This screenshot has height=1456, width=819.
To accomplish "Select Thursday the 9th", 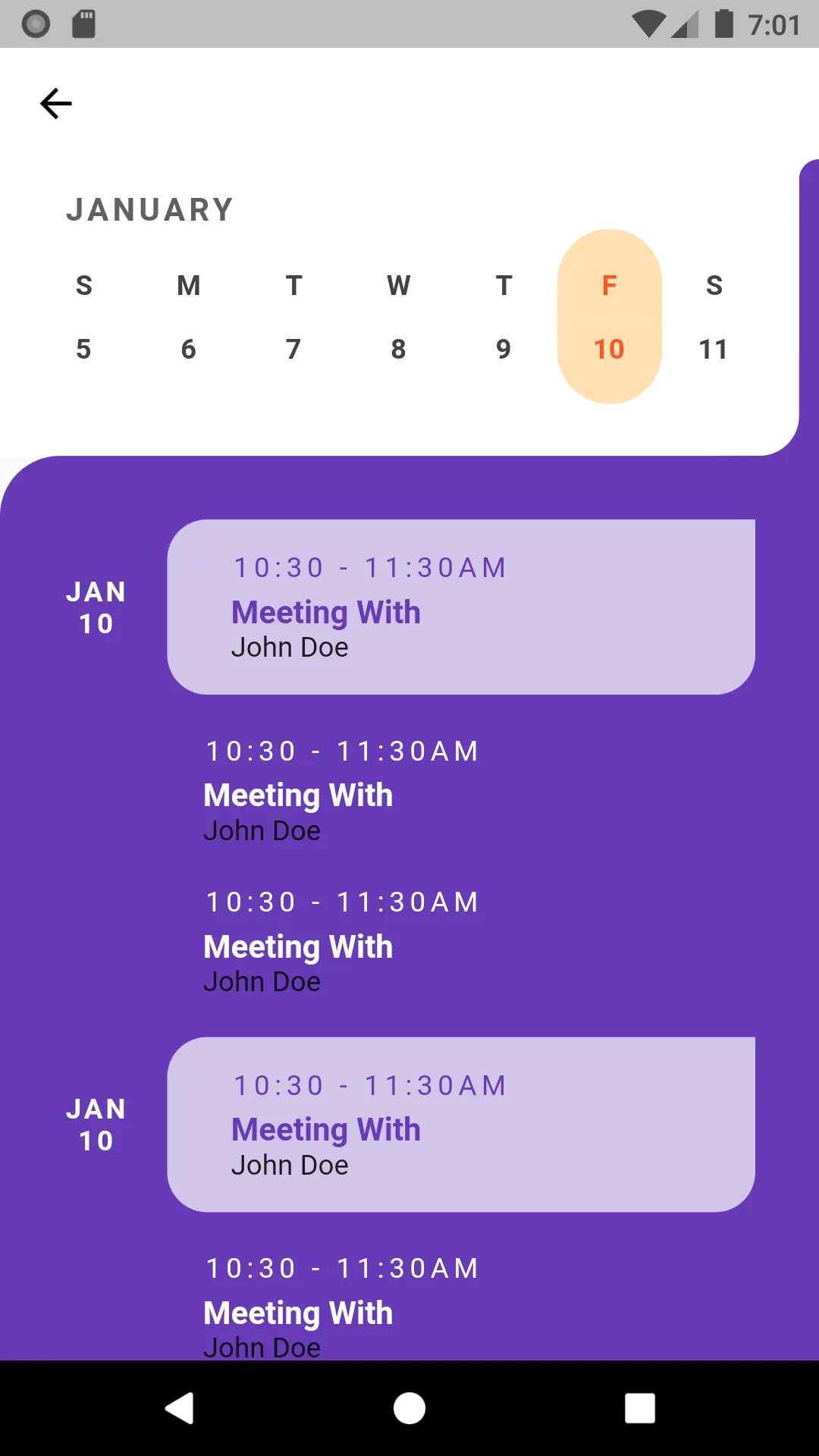I will 504,317.
